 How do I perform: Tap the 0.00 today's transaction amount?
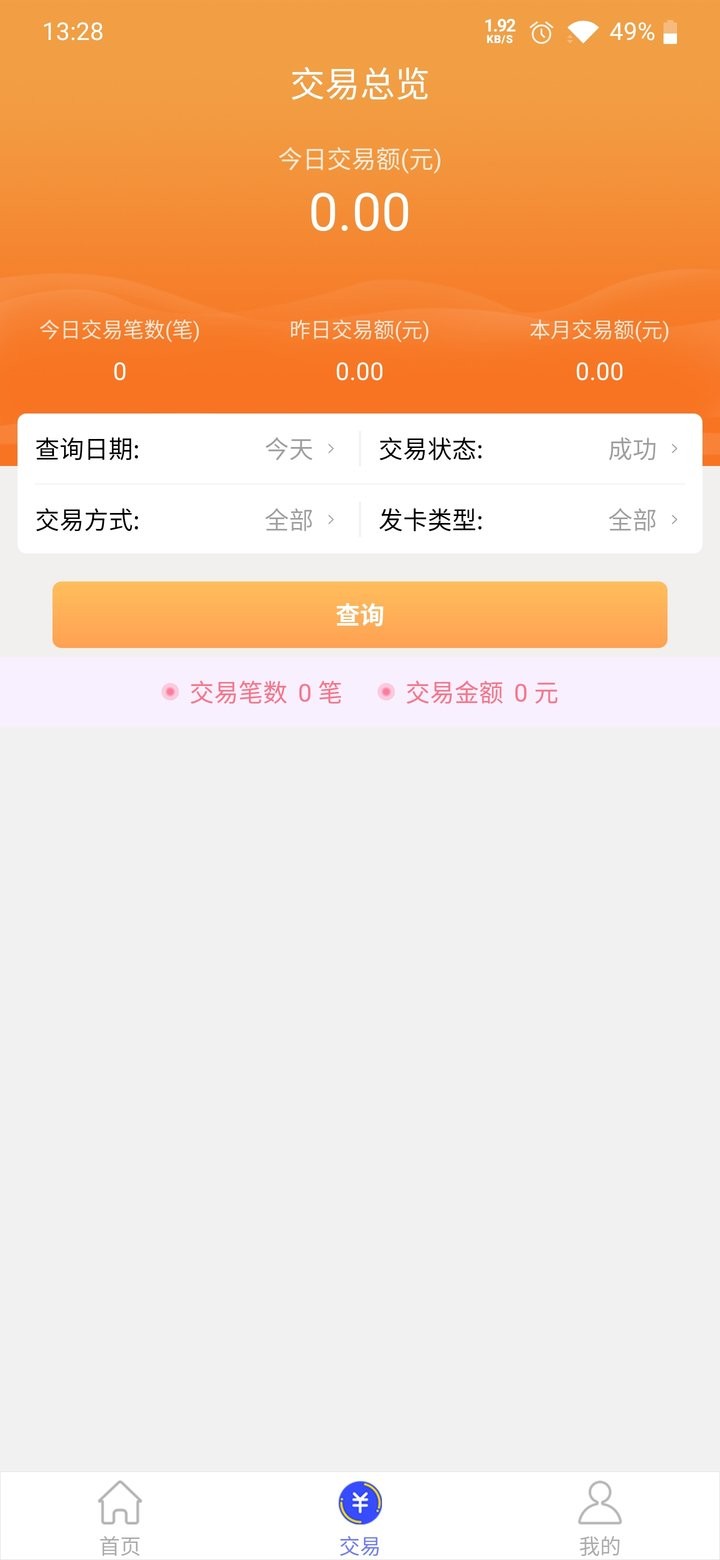point(360,211)
